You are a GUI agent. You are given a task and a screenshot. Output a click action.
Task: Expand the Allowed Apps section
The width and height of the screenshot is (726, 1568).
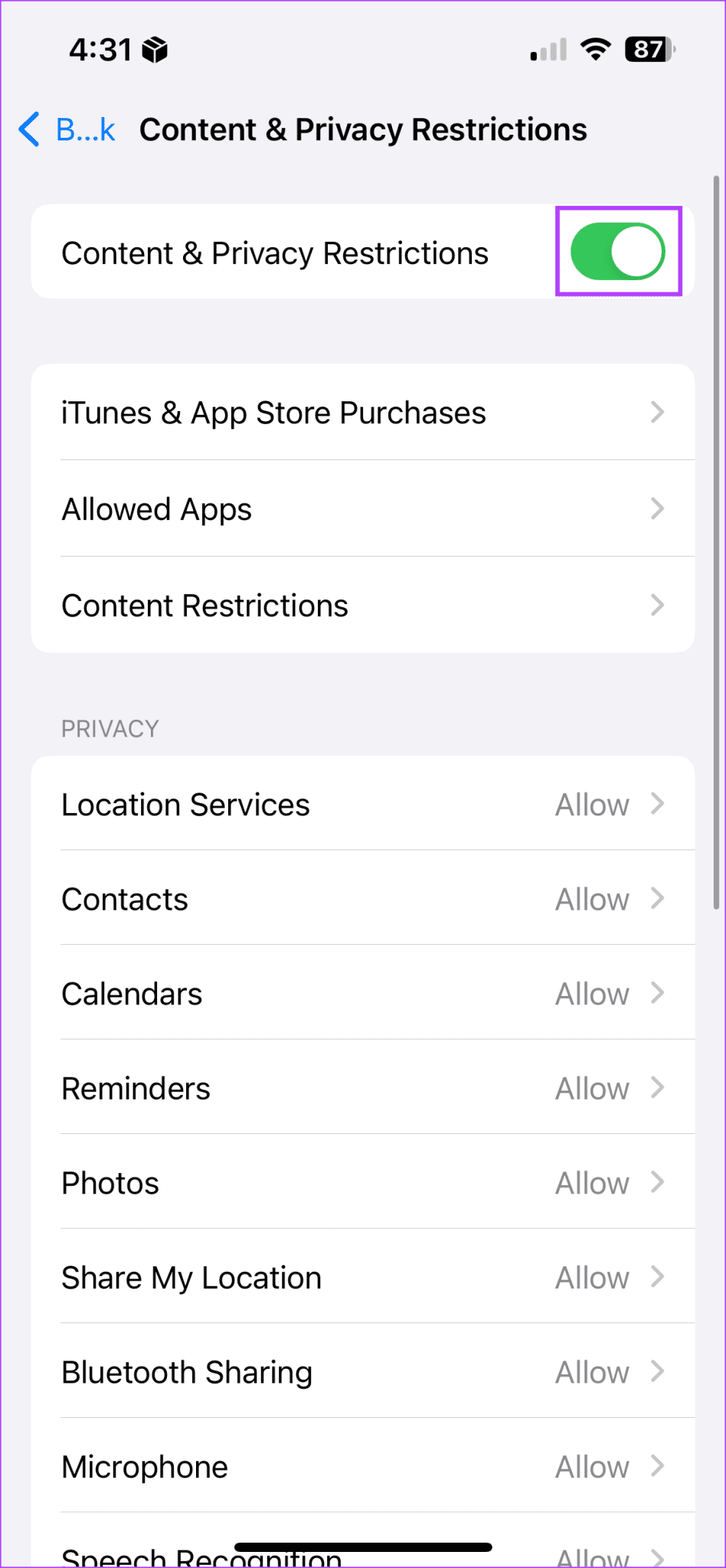click(363, 509)
